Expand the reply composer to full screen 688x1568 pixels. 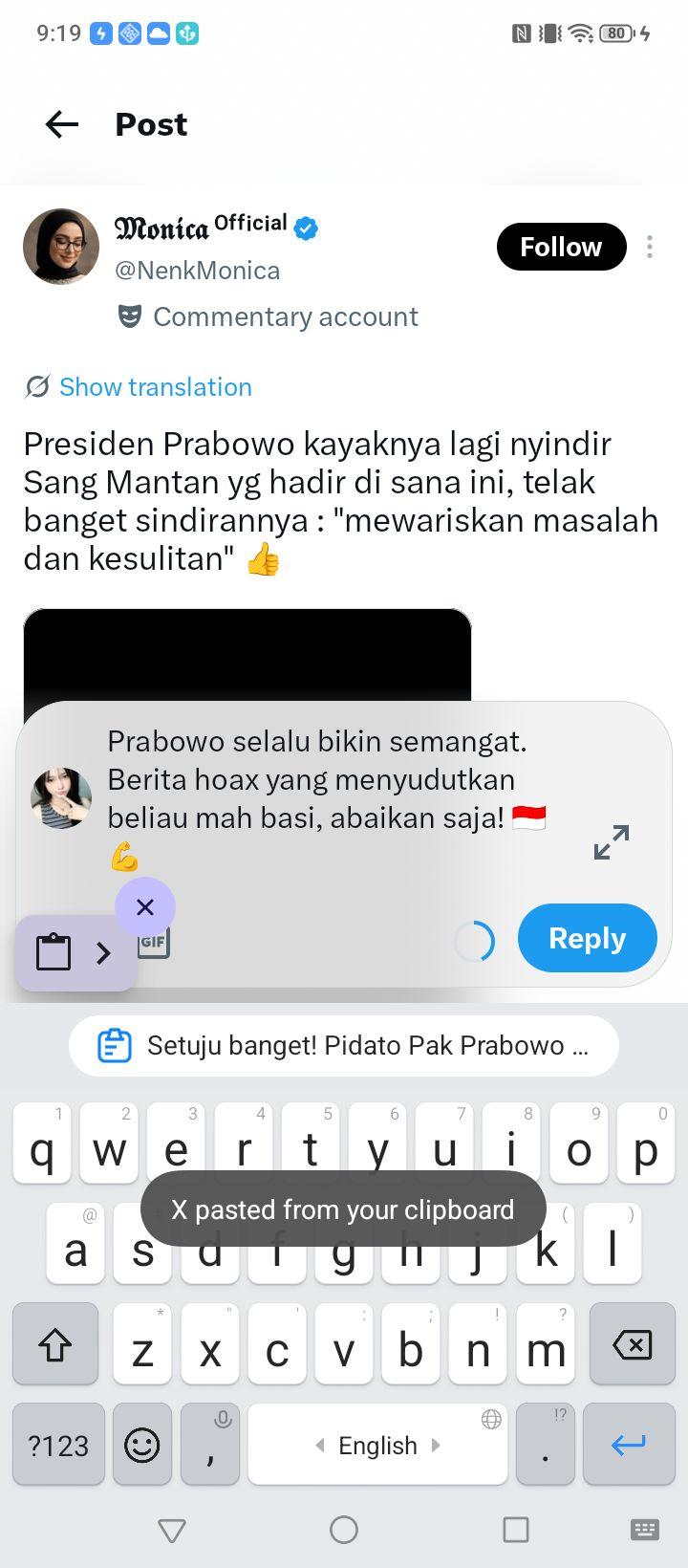pos(612,841)
